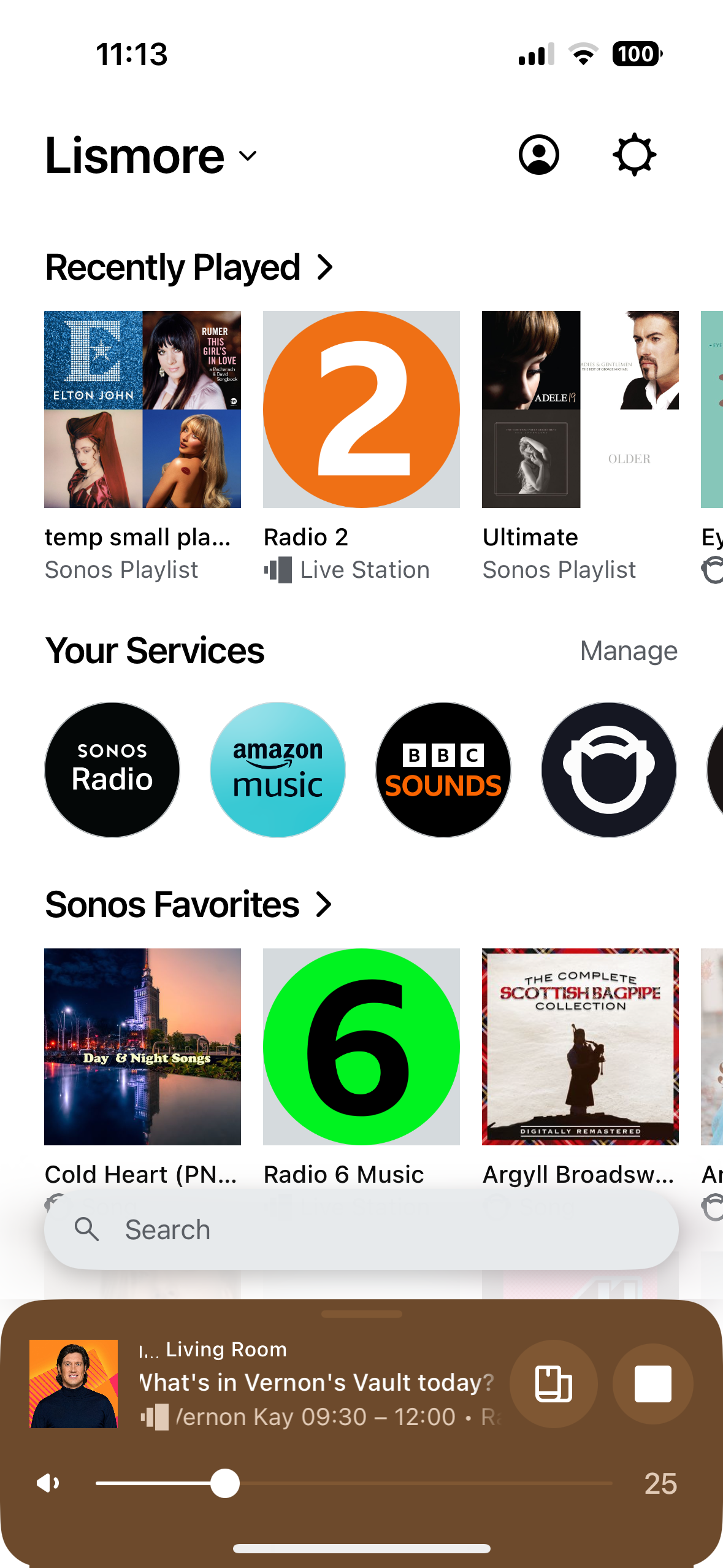Screen dimensions: 723x1568
Task: Open the room grouping output selector
Action: [x=553, y=1384]
